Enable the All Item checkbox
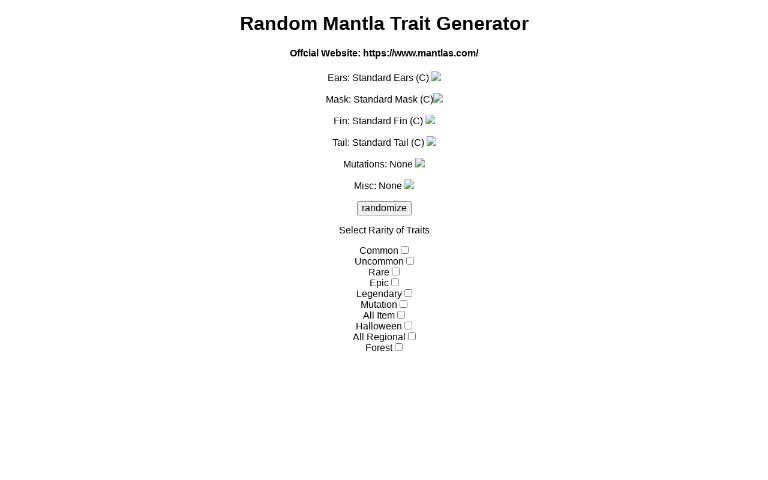The image size is (768, 480). [401, 315]
